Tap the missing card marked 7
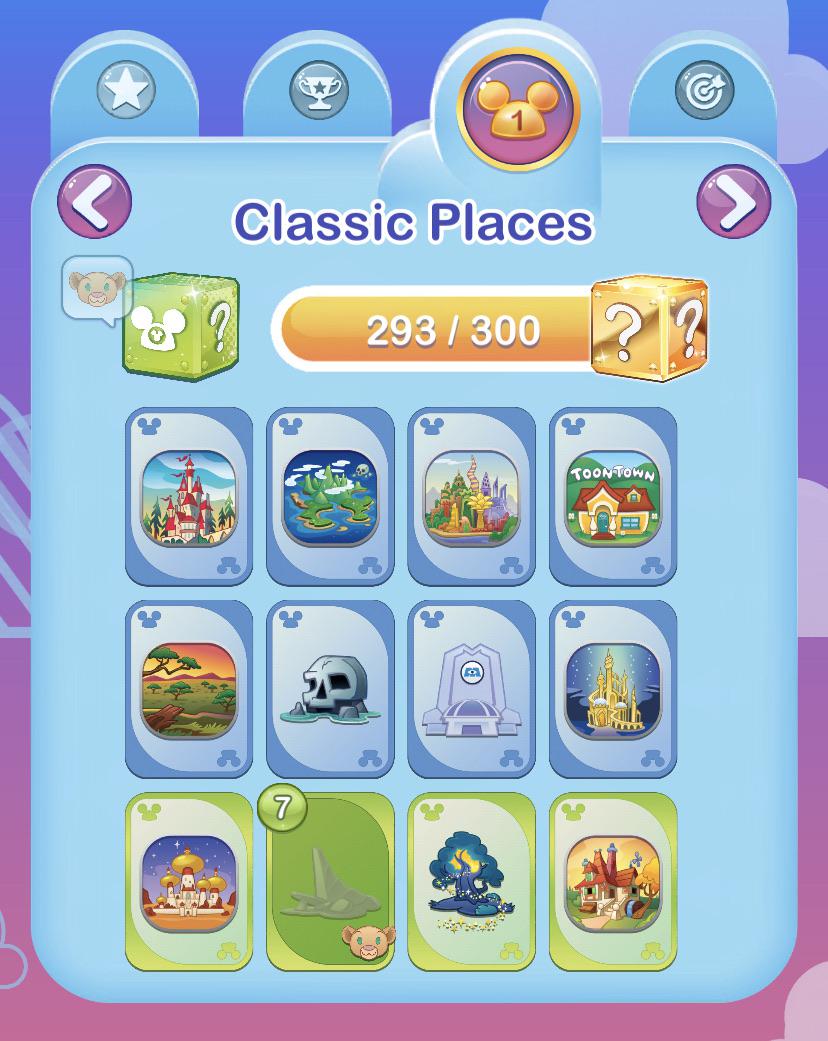 (331, 882)
